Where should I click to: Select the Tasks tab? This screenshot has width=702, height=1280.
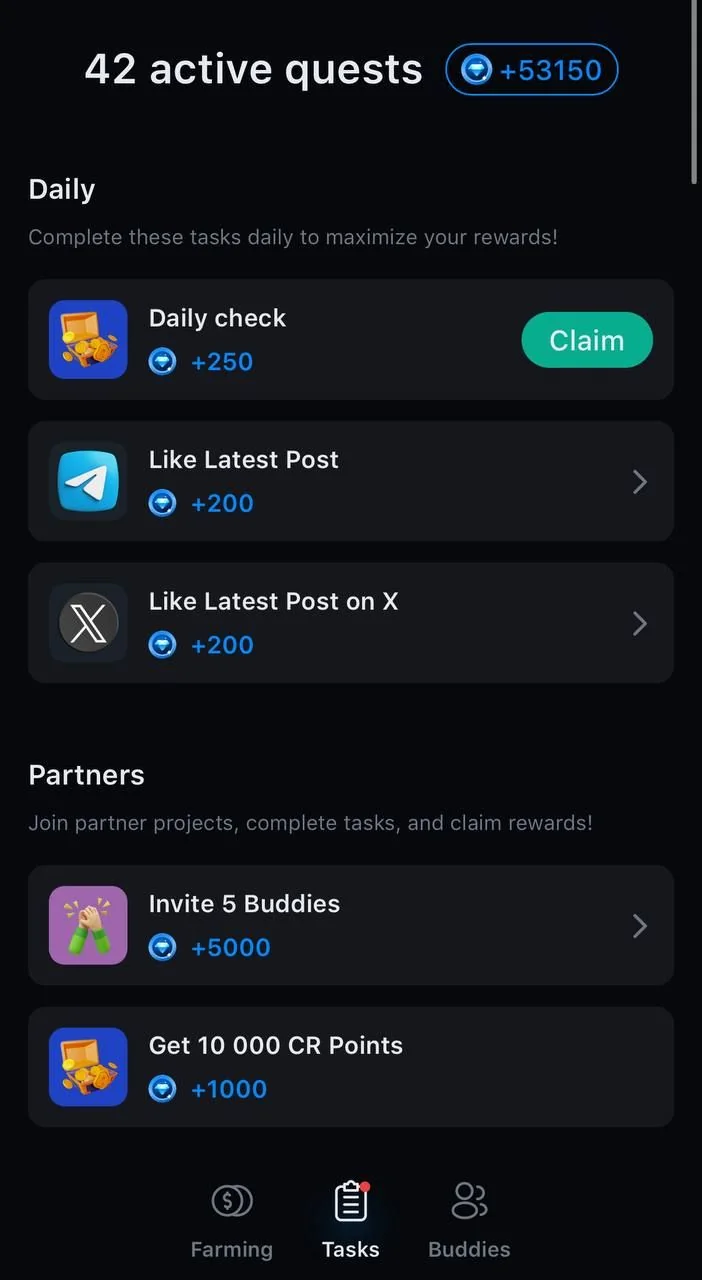(351, 1221)
